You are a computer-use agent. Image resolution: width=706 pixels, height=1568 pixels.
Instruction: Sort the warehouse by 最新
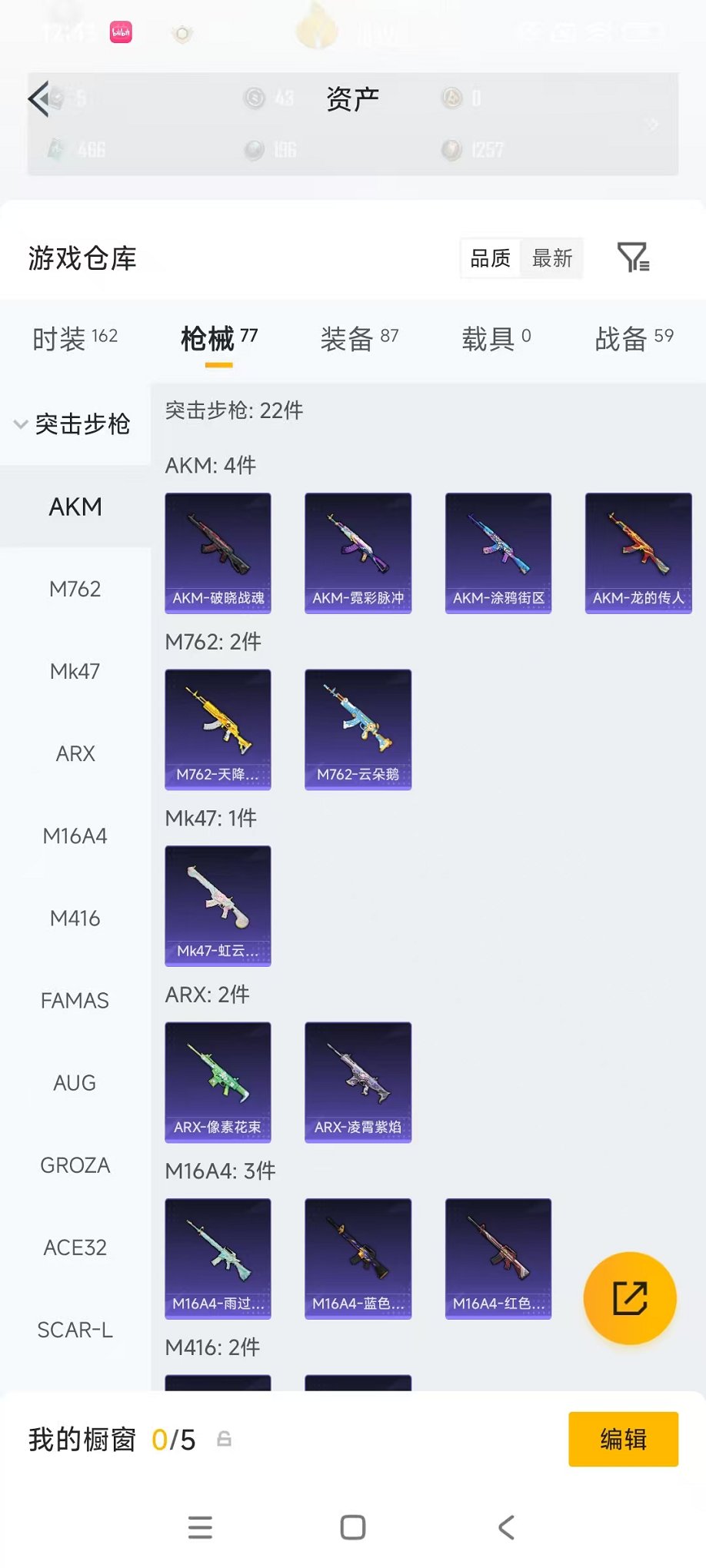pos(552,258)
